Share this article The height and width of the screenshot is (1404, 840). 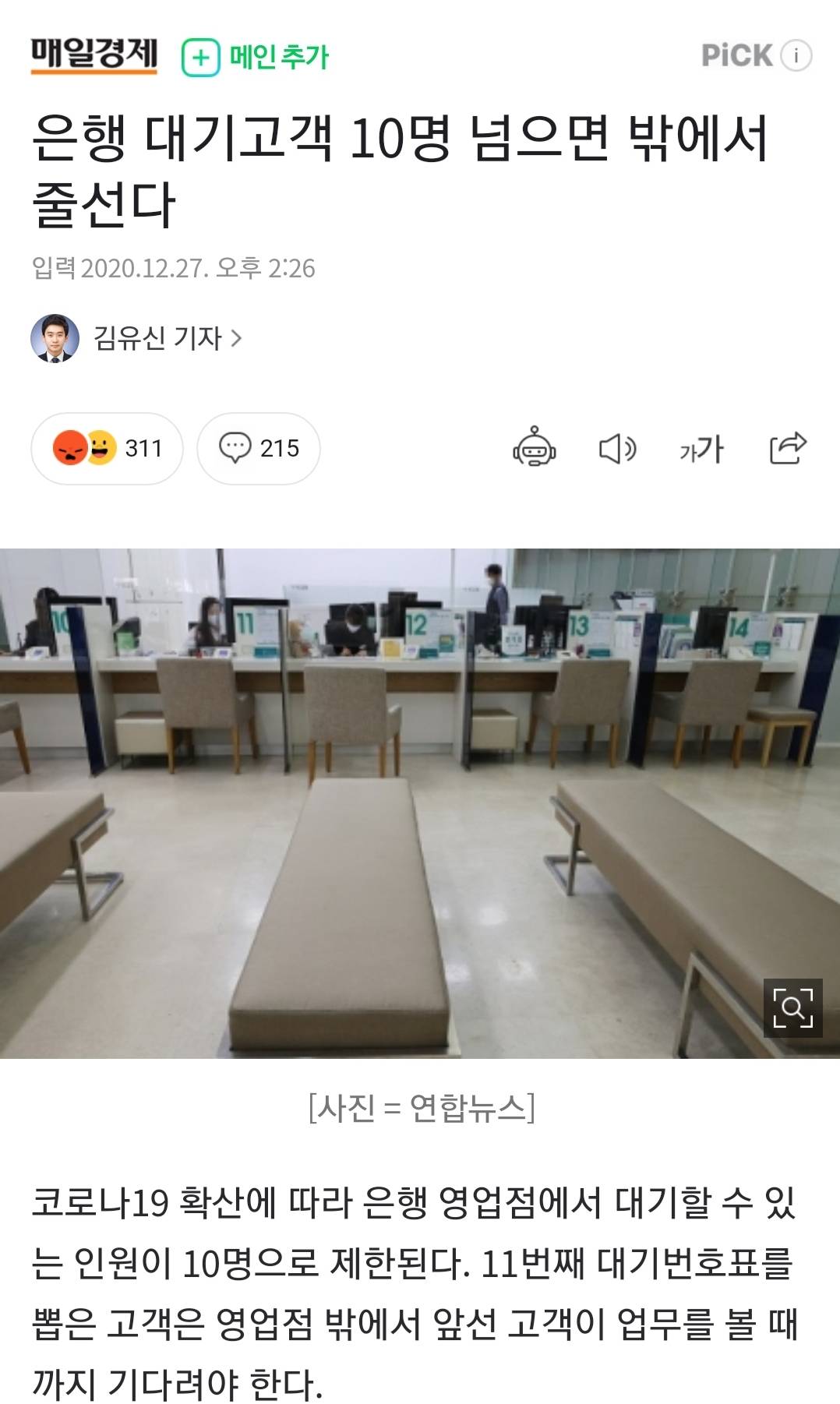coord(787,448)
